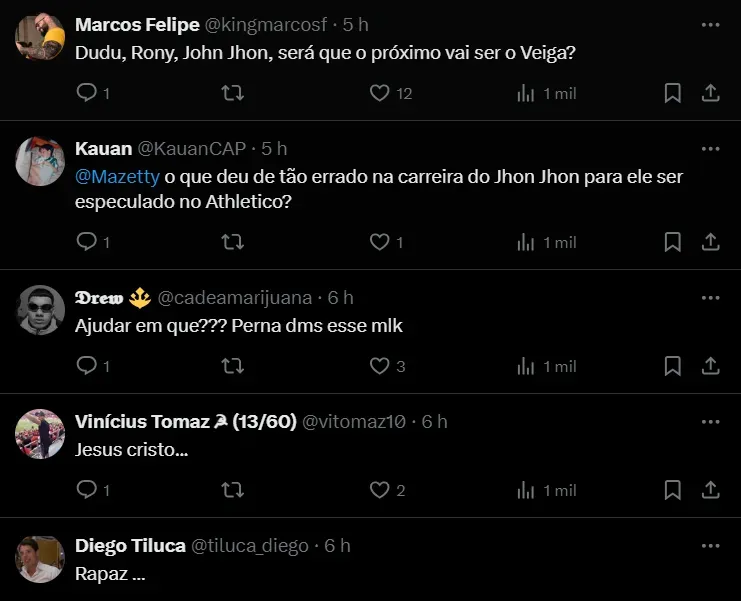Repost Kauan's tweet
Screen dimensions: 741x601
click(232, 242)
